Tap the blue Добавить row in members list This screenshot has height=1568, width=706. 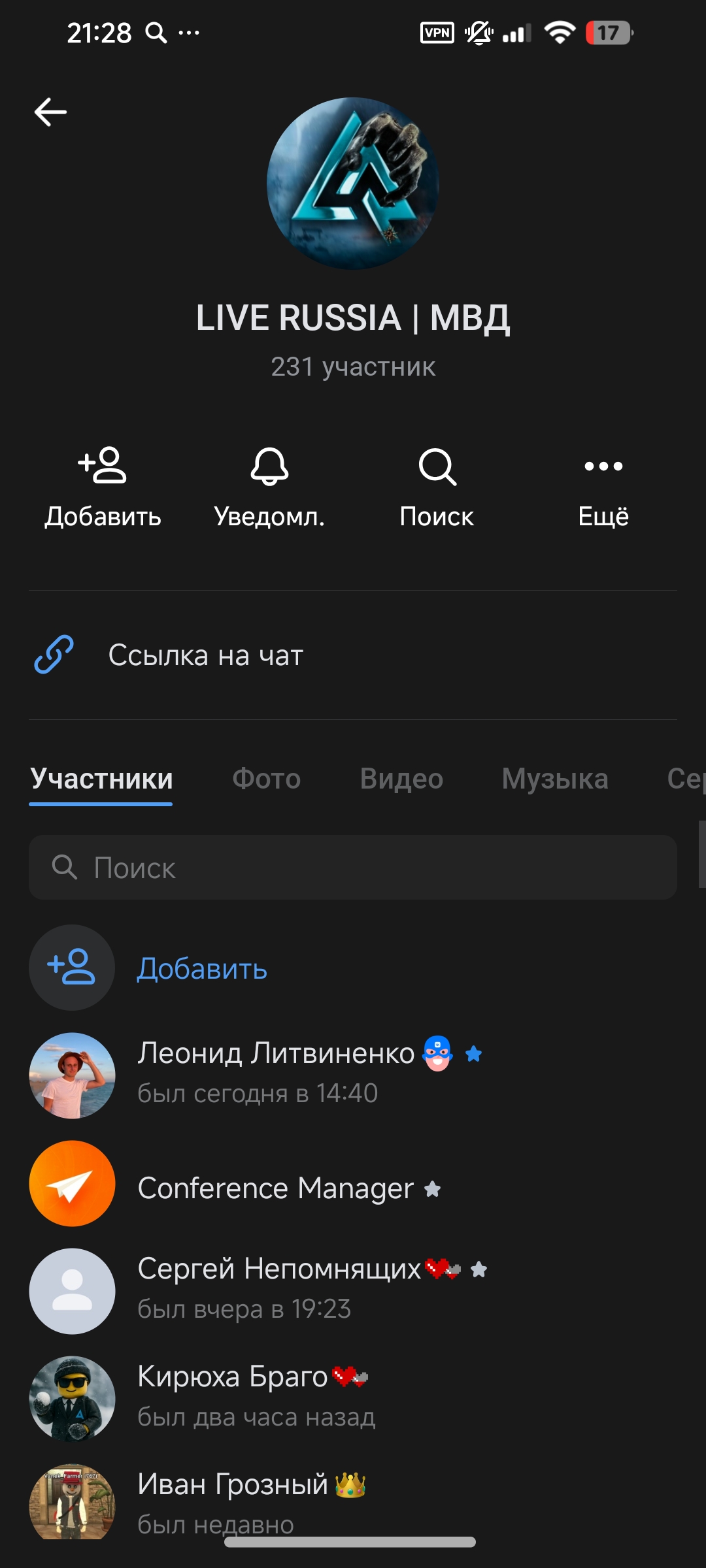click(201, 968)
